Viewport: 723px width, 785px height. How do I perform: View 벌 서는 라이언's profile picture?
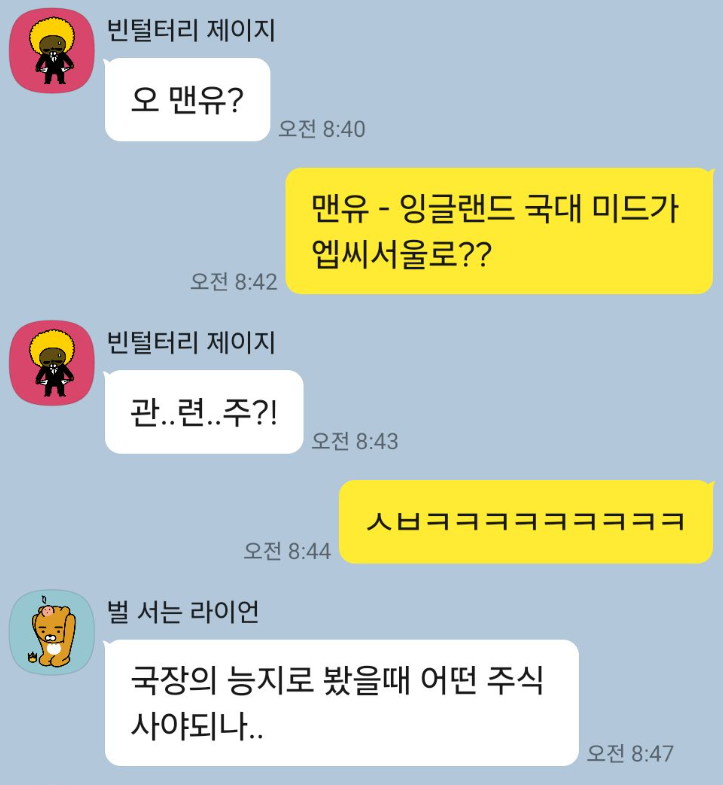pyautogui.click(x=51, y=632)
